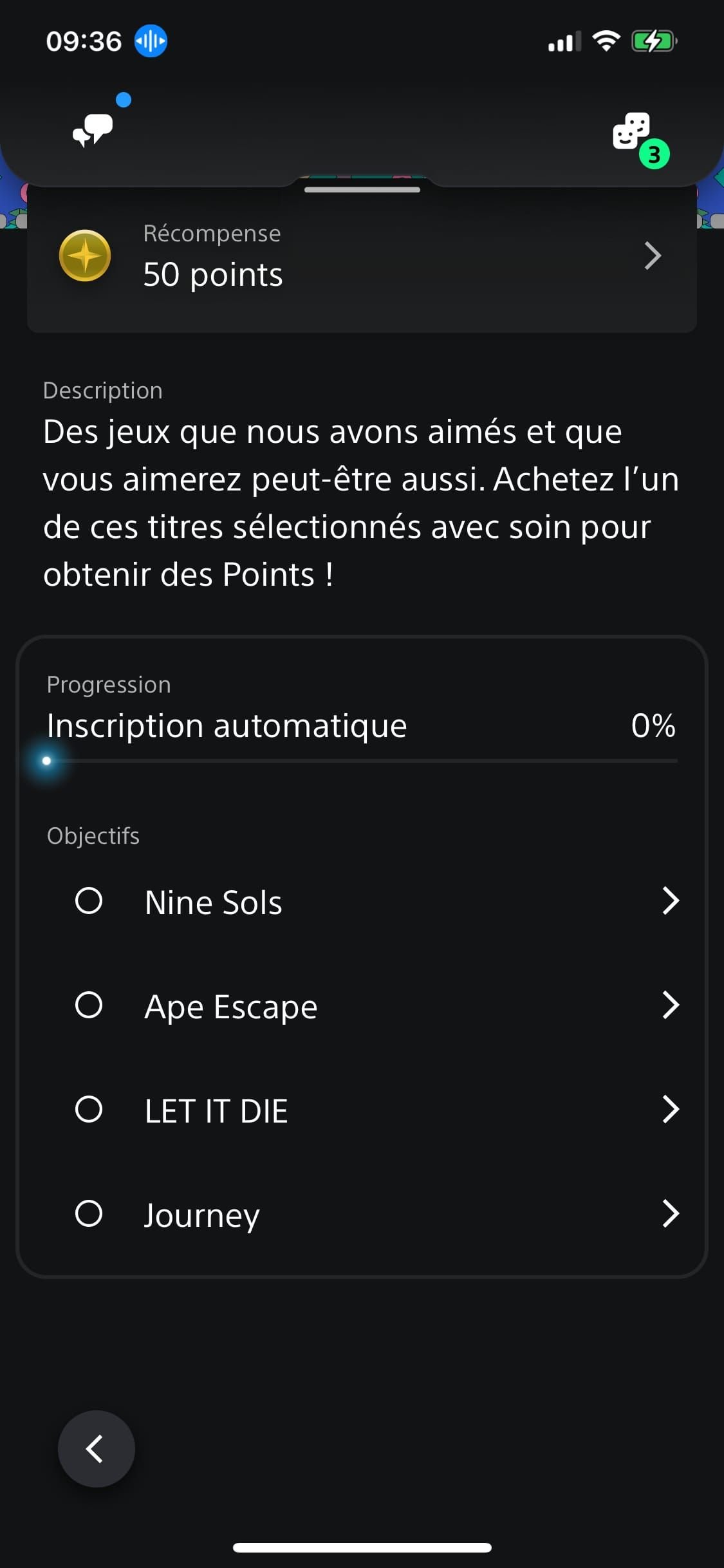Open the Récompense 50 points row
Screen dimensions: 724x1568
tap(362, 256)
